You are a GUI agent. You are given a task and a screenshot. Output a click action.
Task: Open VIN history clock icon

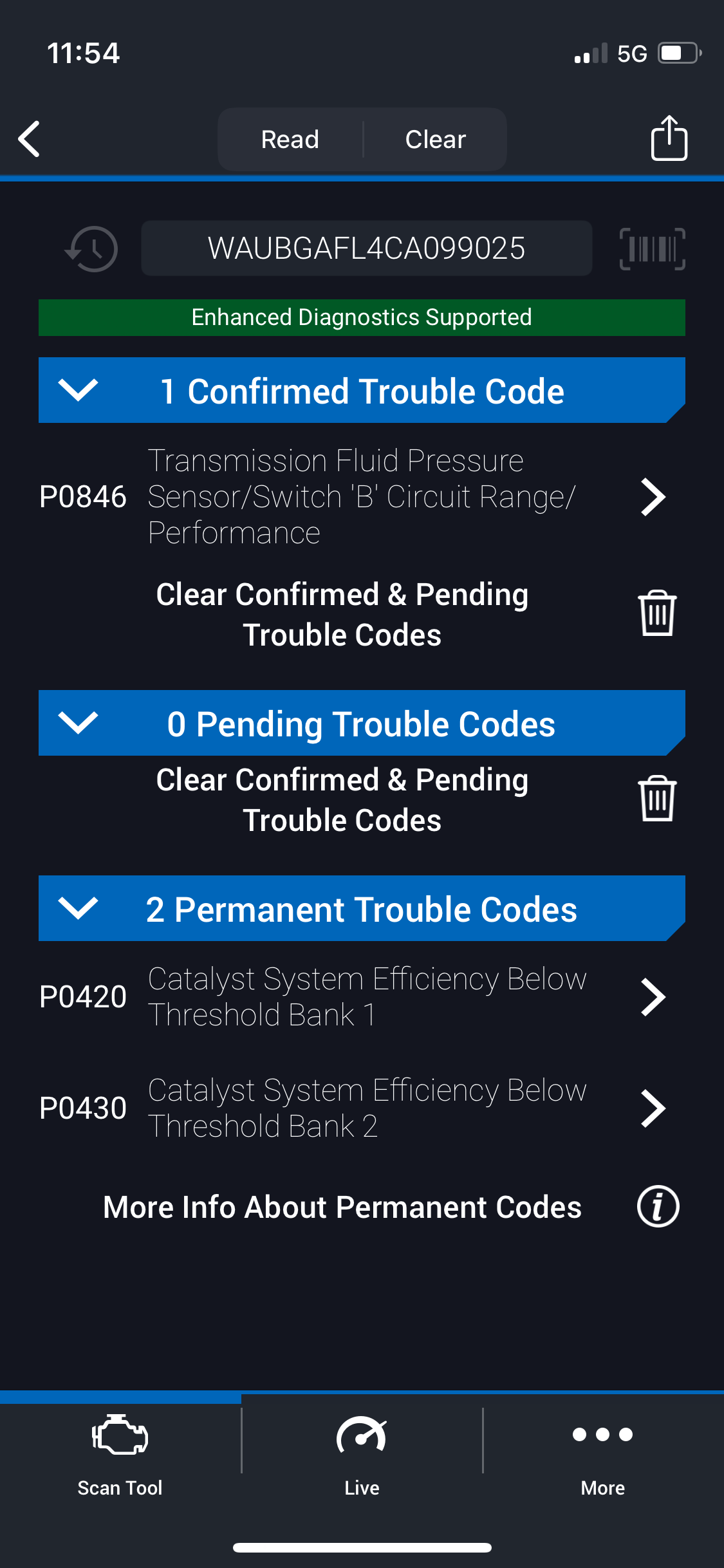coord(91,248)
